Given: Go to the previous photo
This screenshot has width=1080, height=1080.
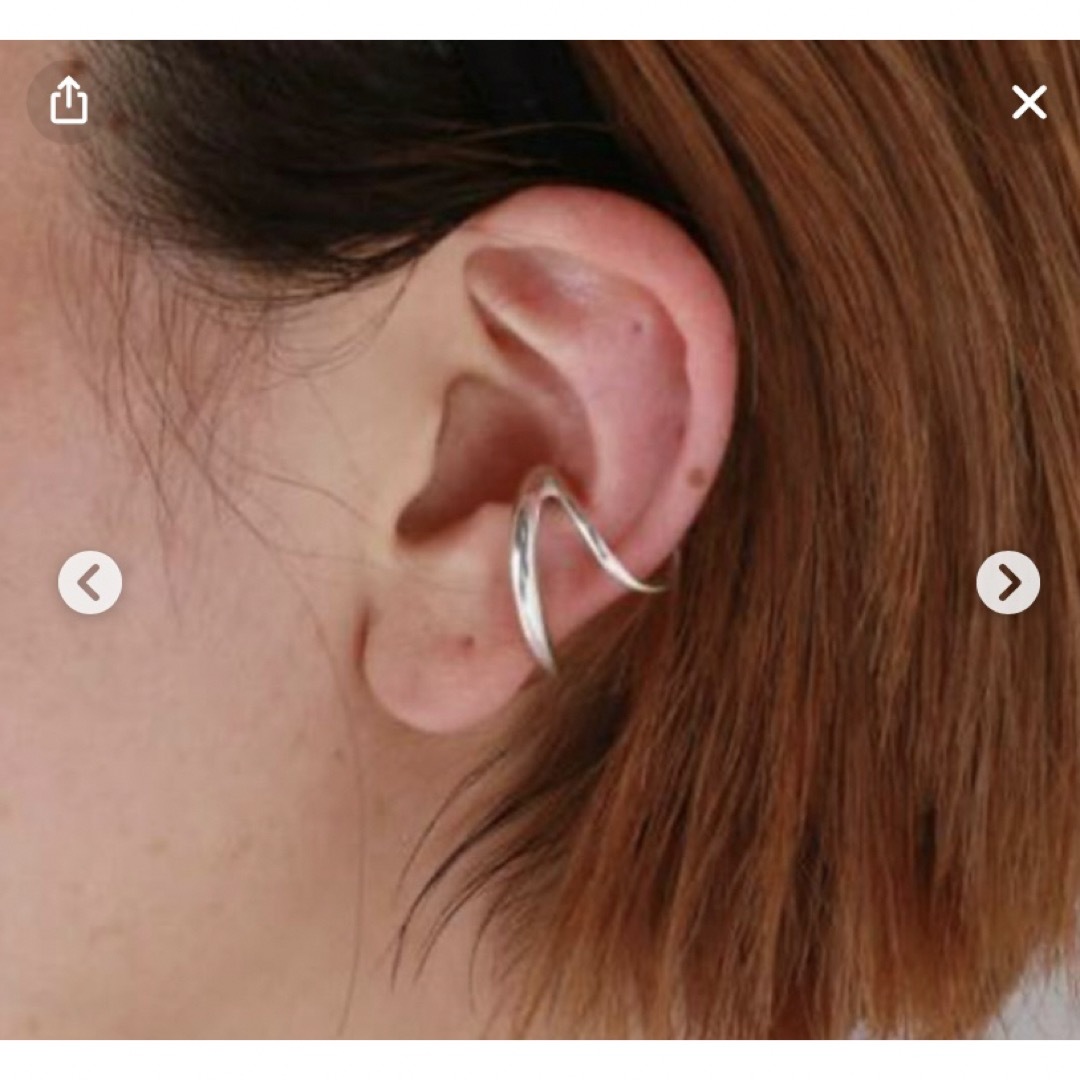Looking at the screenshot, I should pos(90,582).
